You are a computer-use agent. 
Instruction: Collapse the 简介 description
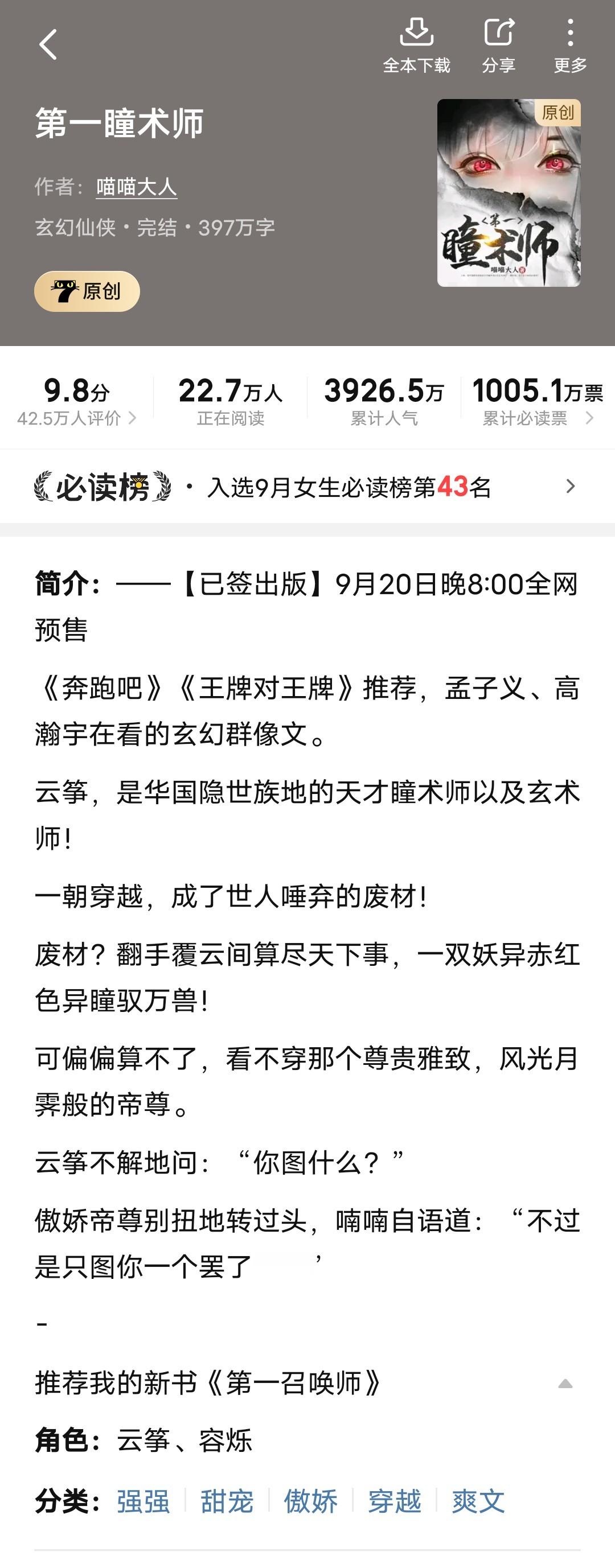click(x=565, y=1384)
